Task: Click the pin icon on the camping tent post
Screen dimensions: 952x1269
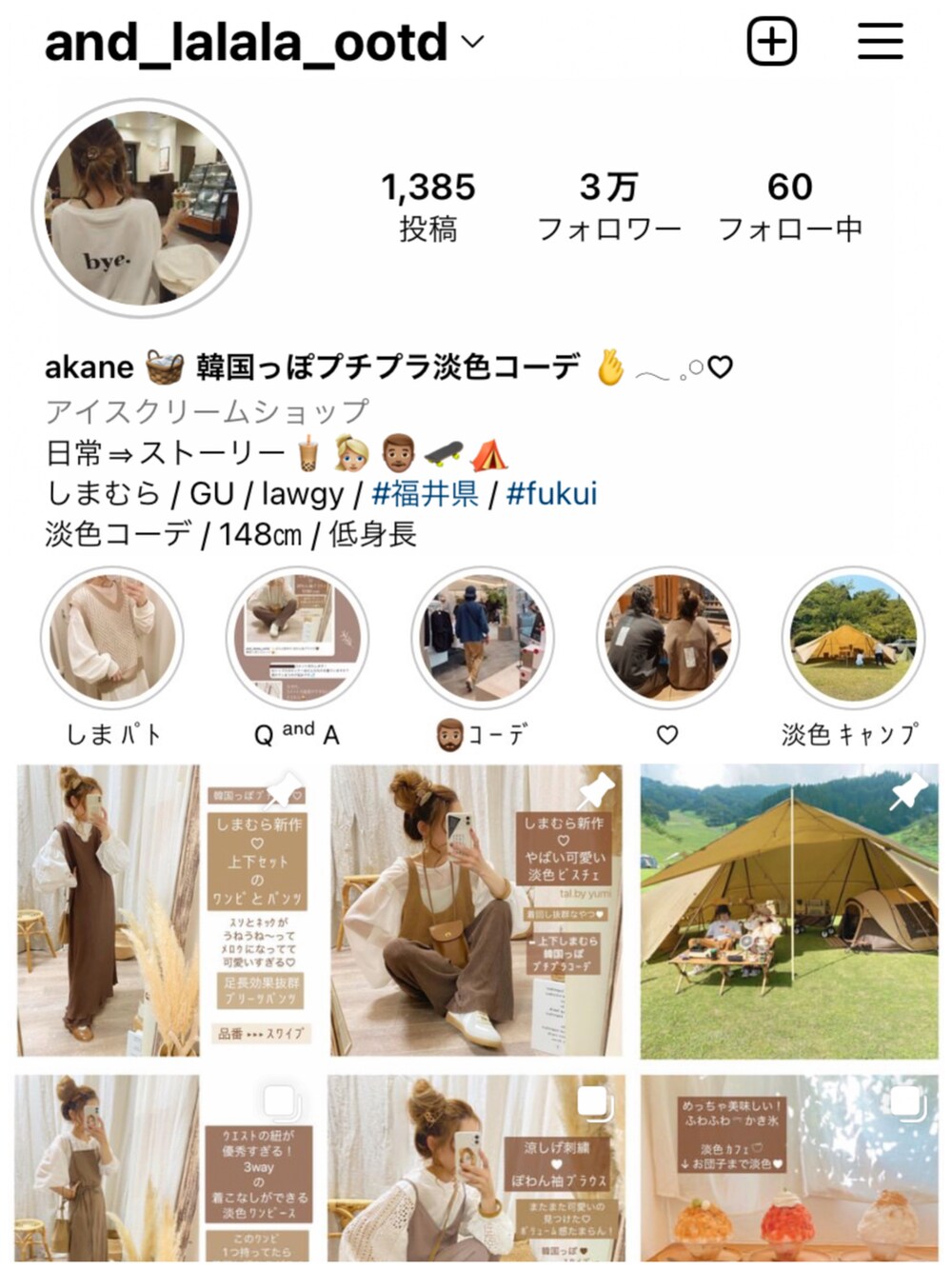Action: (911, 790)
